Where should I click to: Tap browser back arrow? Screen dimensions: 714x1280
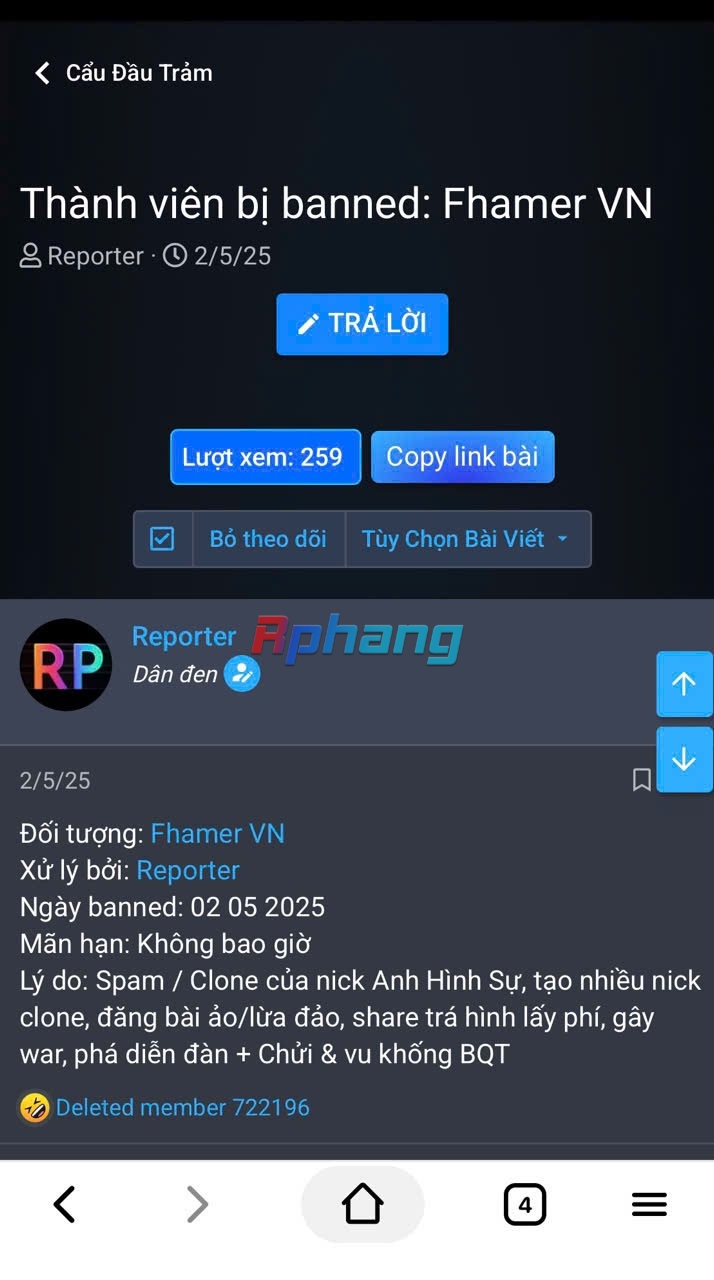coord(65,1205)
